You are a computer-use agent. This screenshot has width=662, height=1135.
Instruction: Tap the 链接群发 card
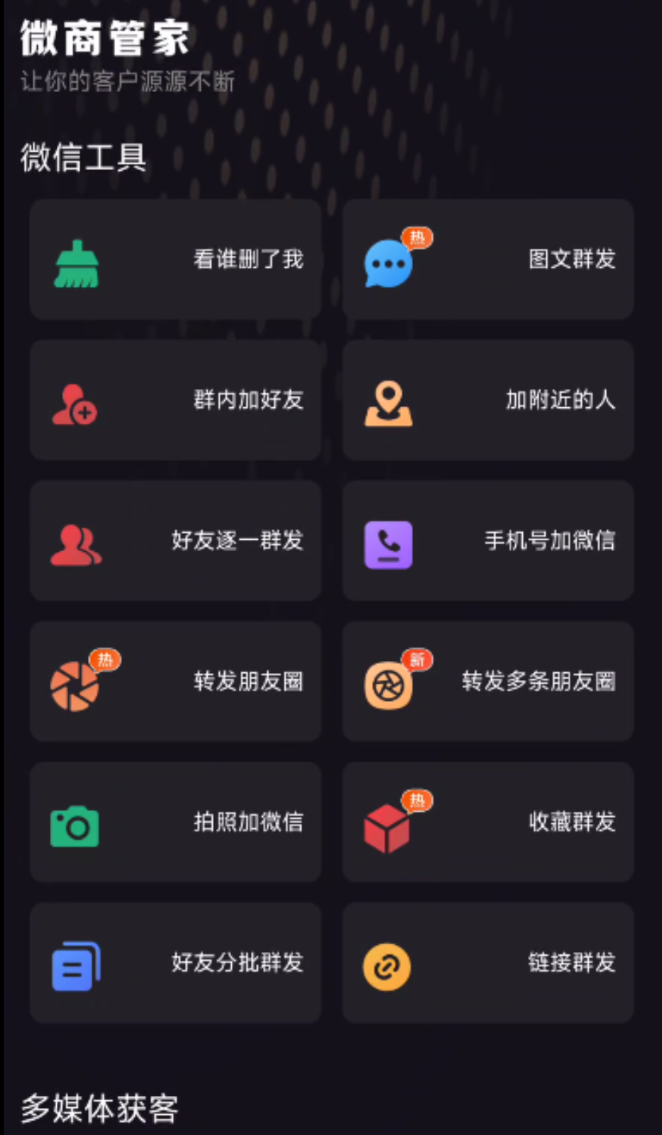tap(488, 963)
